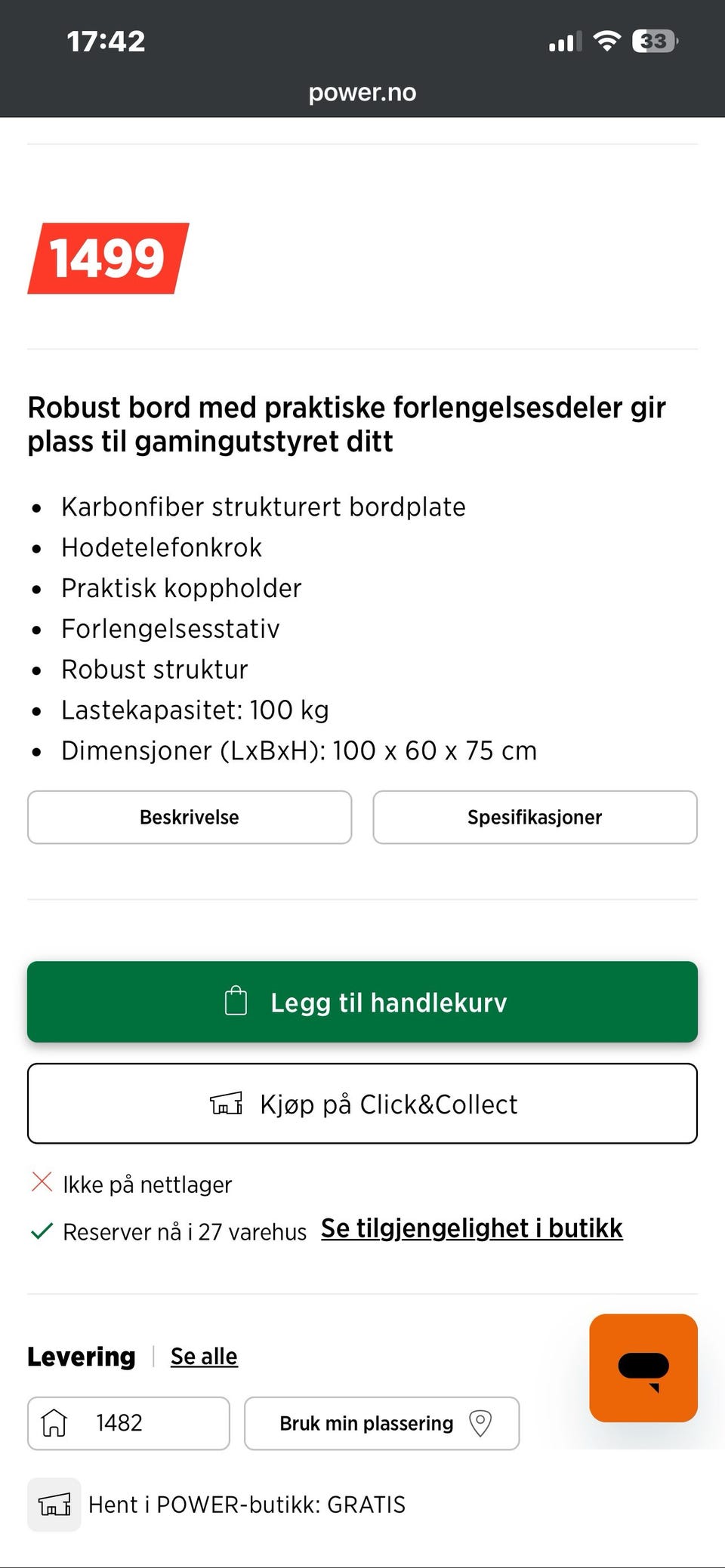The image size is (725, 1568).
Task: Click the red X icon by Ikke på nettlager
Action: pos(43,1182)
